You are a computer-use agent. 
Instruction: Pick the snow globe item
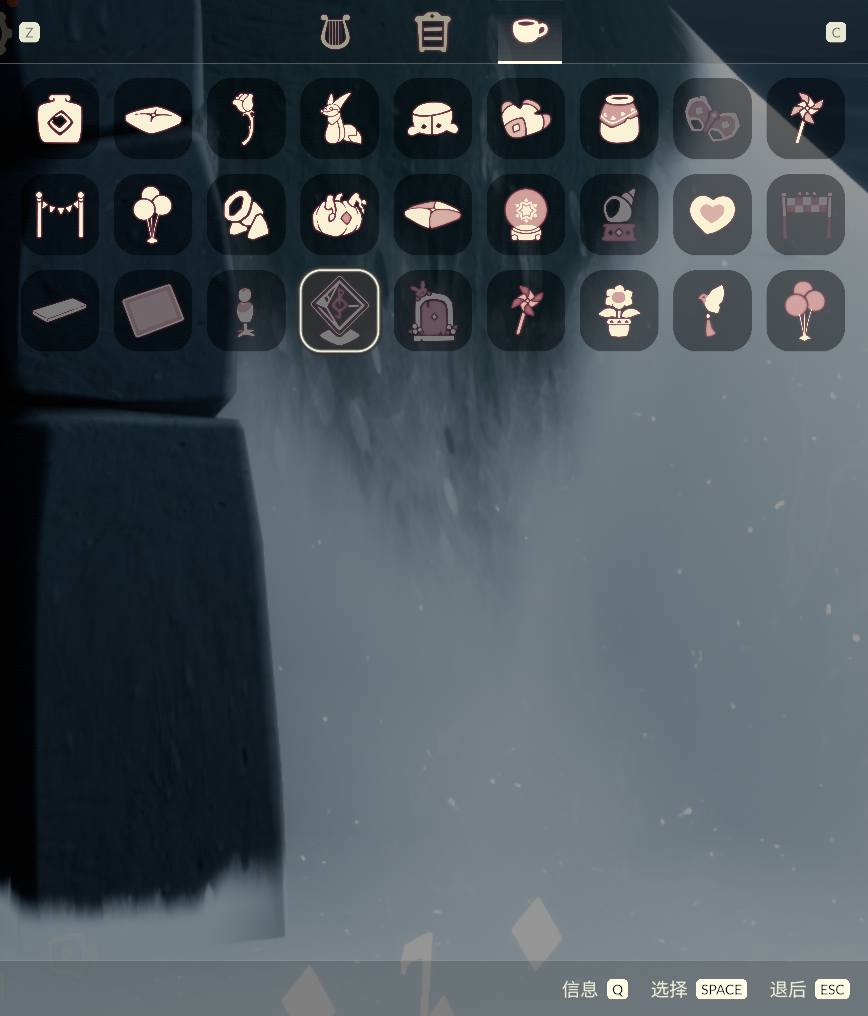(x=526, y=215)
